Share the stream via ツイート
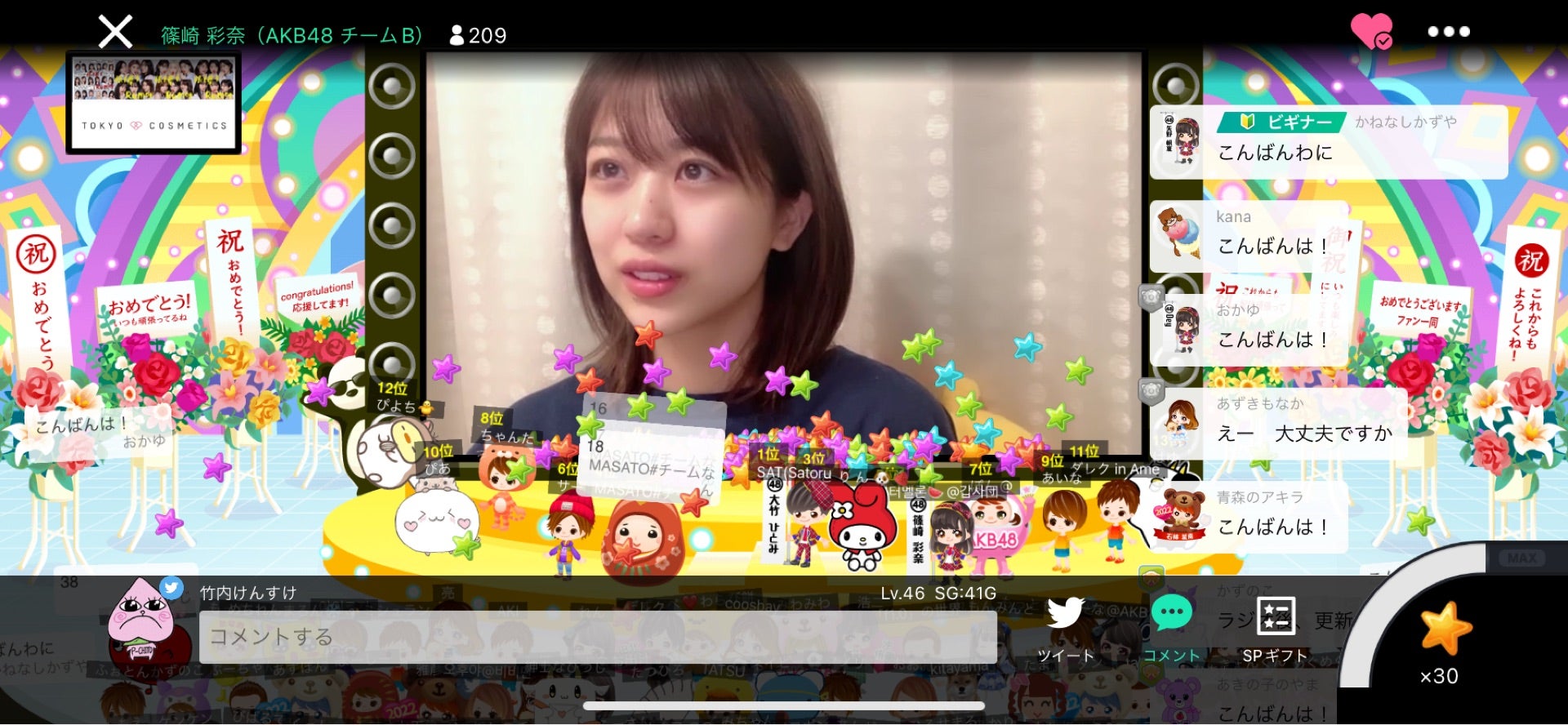 1065,629
